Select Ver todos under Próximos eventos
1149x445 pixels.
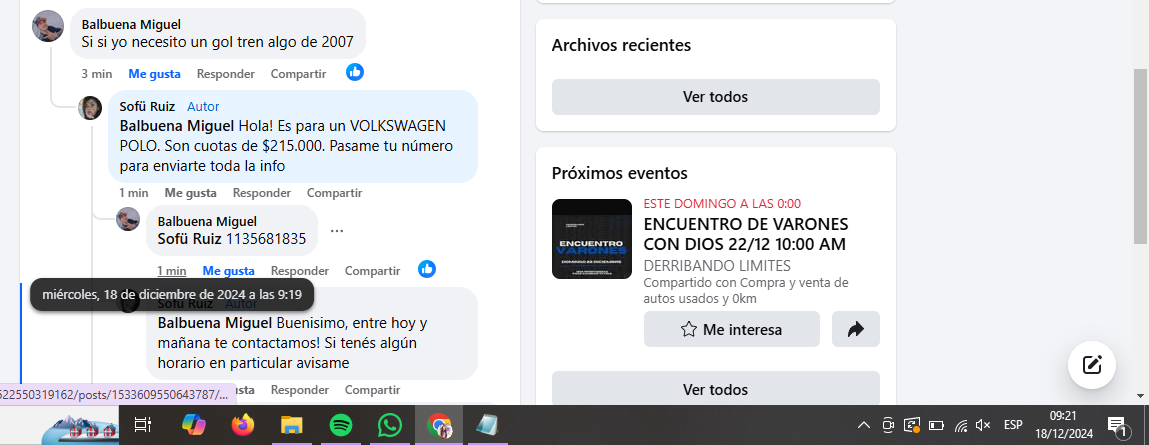715,389
